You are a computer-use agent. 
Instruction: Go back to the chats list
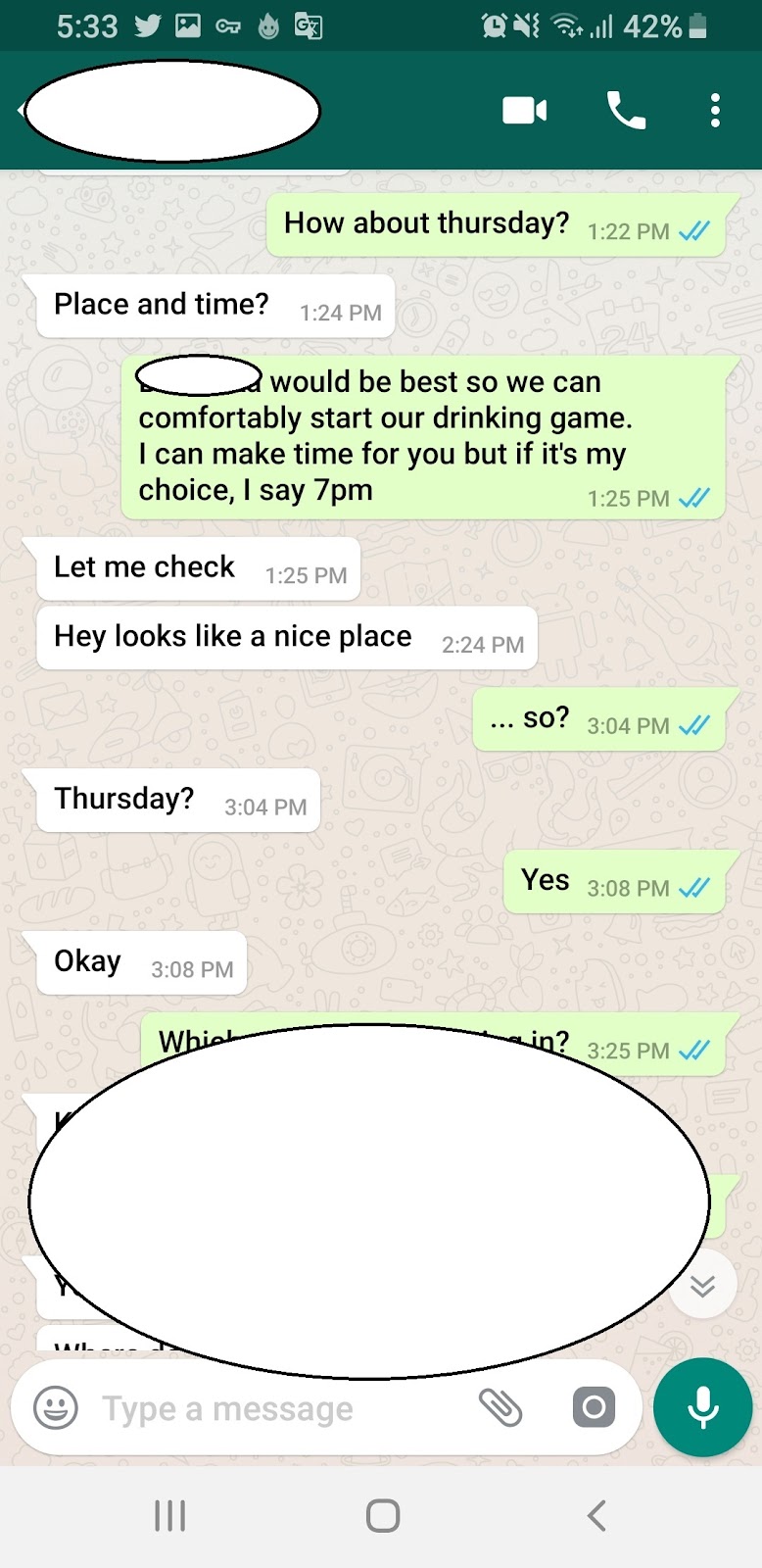(20, 111)
